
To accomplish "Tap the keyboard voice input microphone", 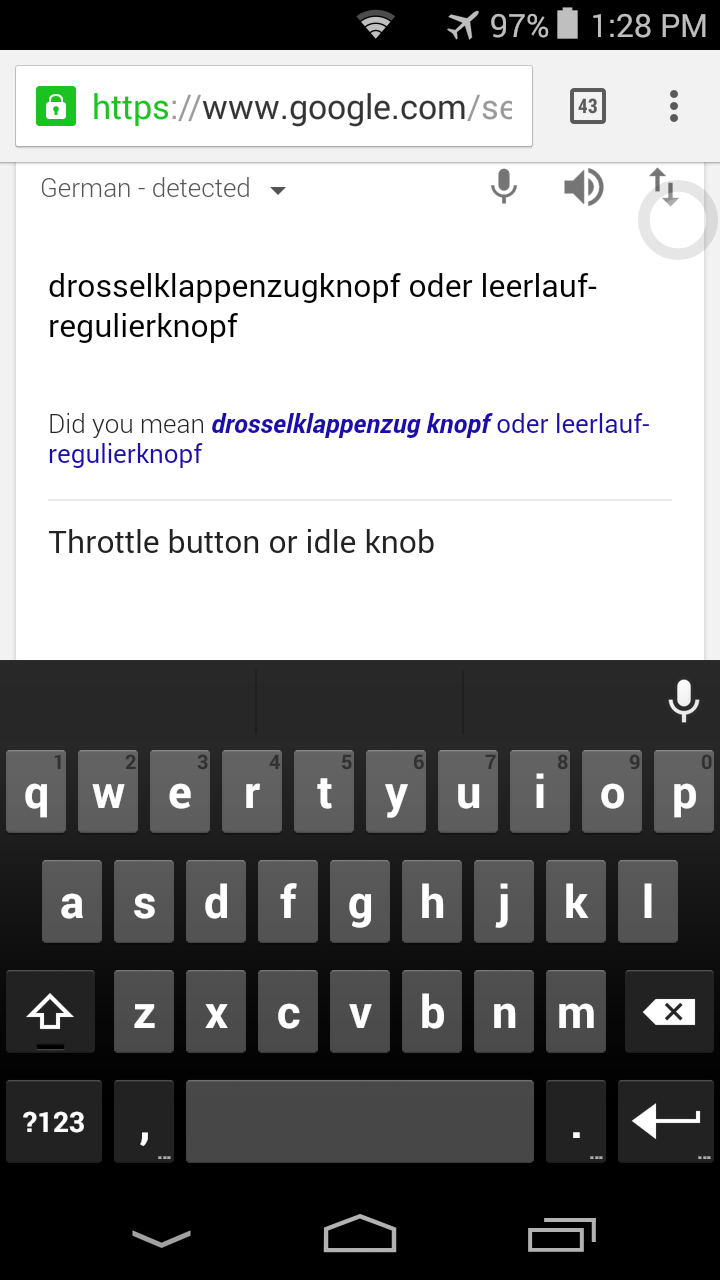I will click(683, 700).
